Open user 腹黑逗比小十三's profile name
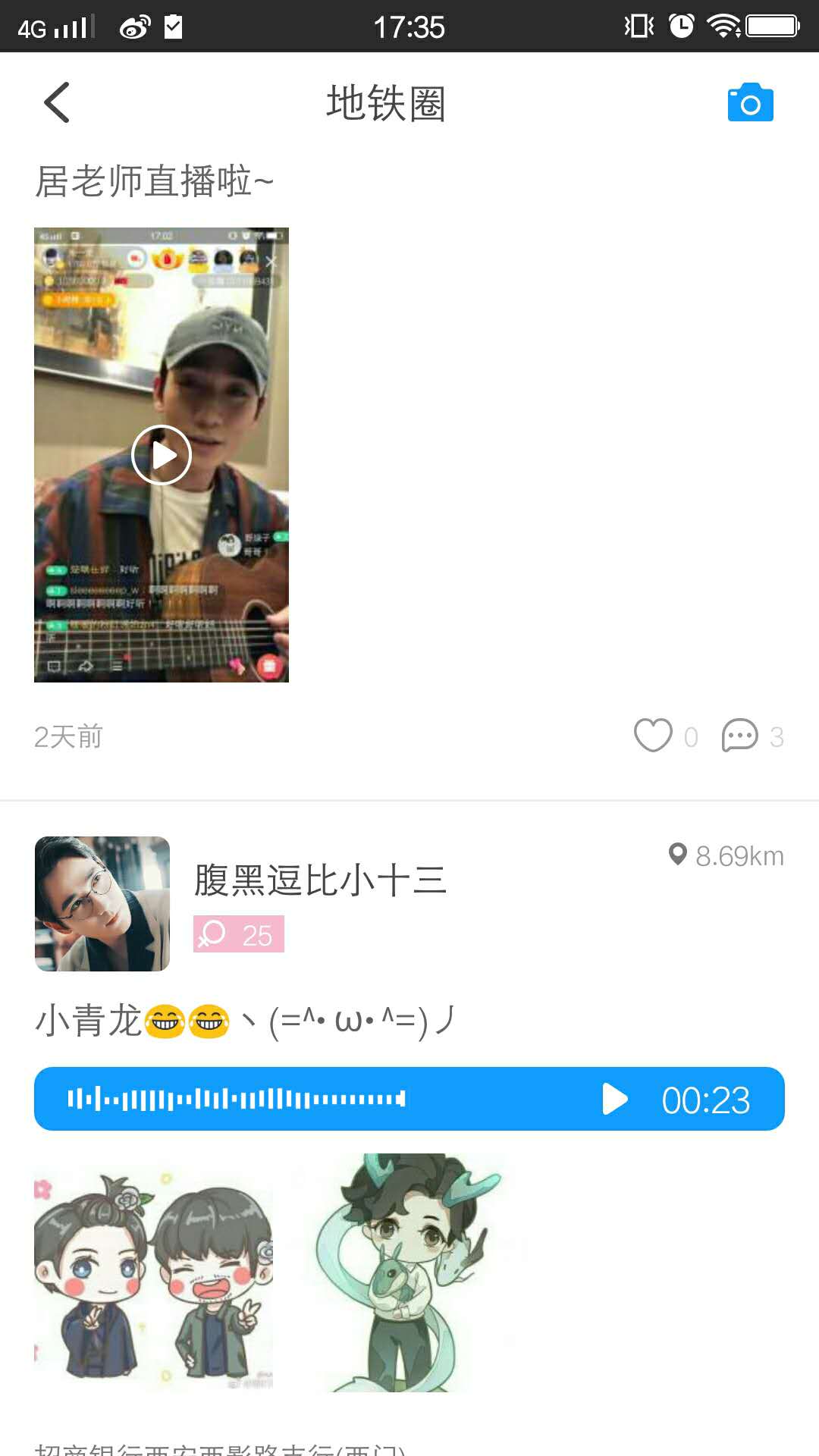 pyautogui.click(x=320, y=880)
